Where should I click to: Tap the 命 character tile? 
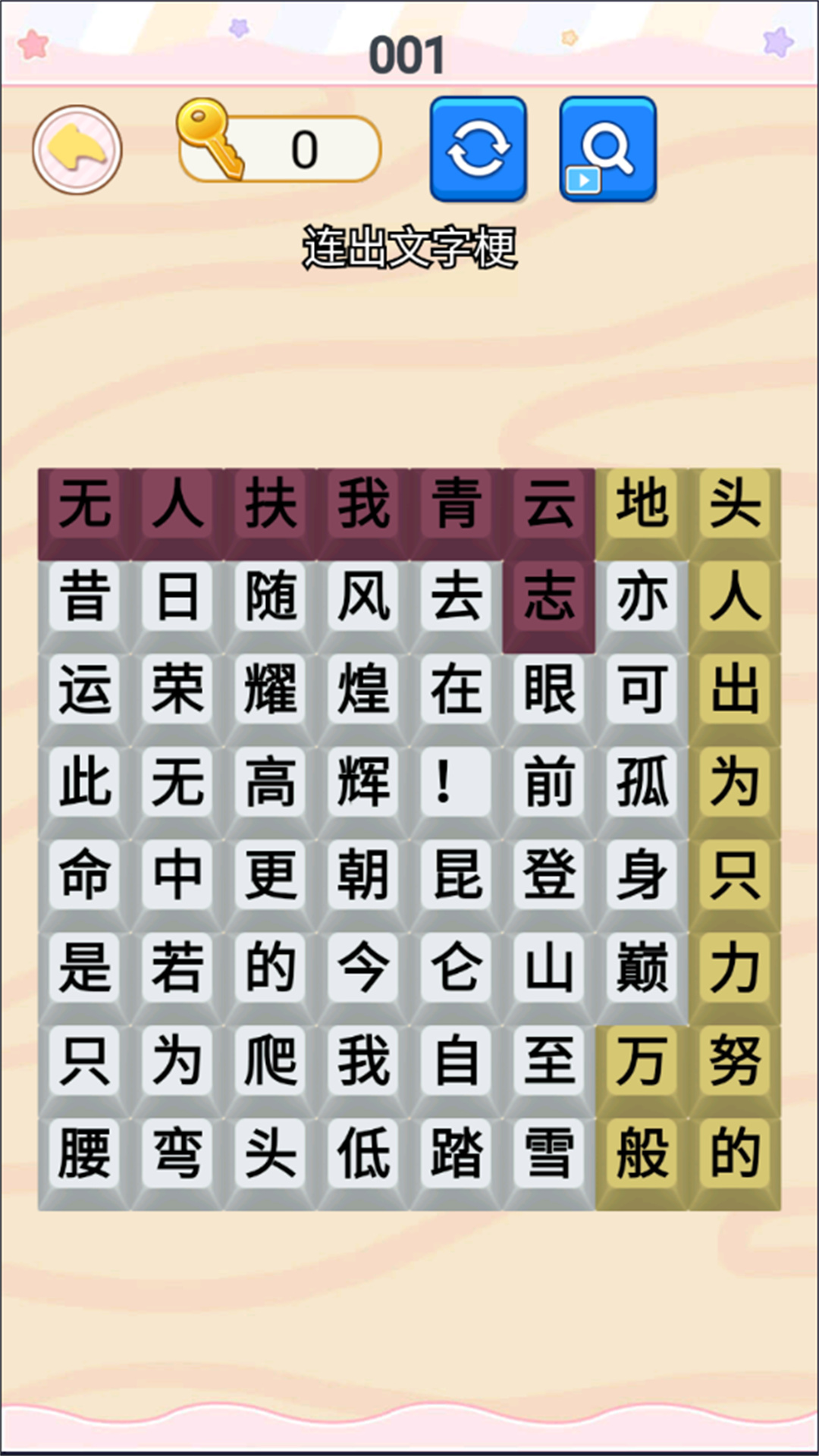[x=84, y=874]
